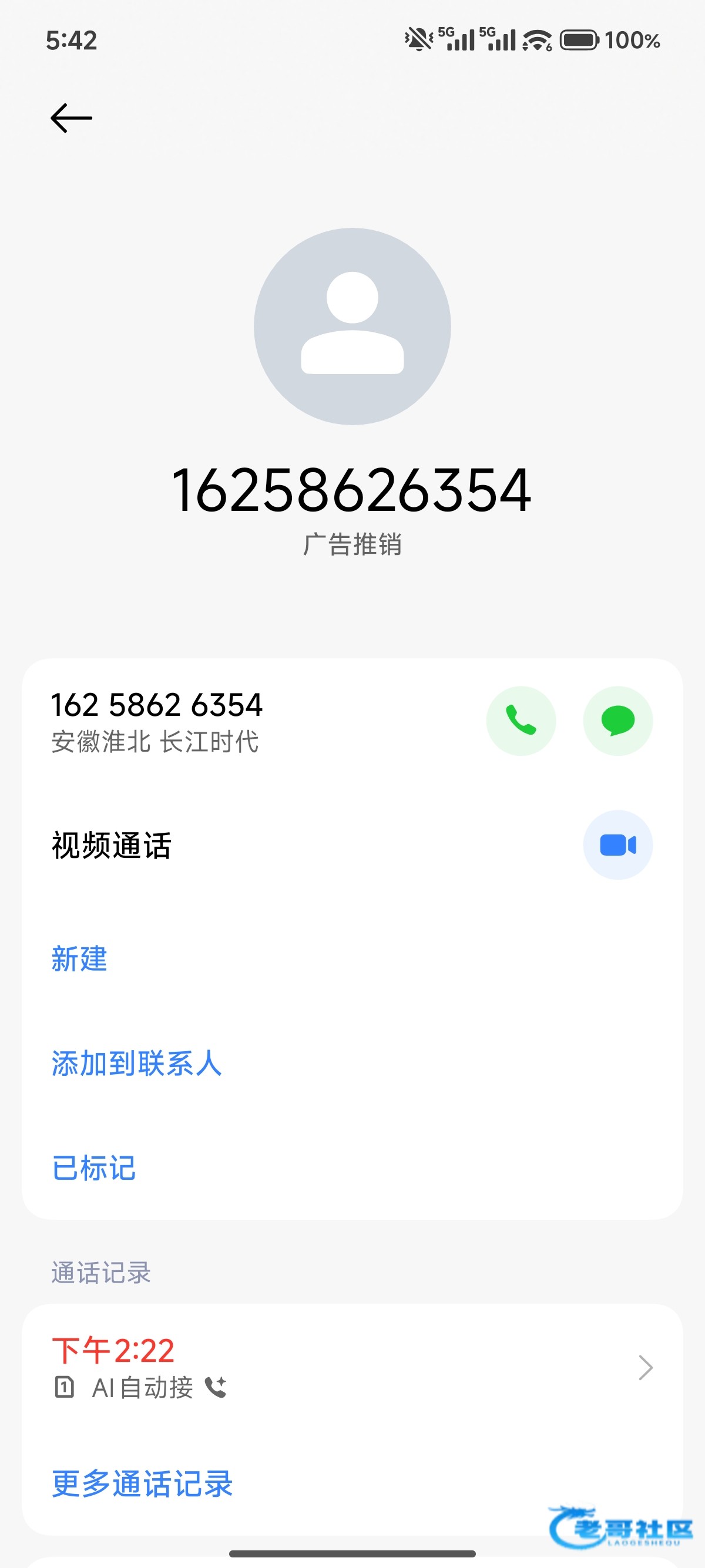This screenshot has width=705, height=1568.
Task: Tap the contact avatar placeholder
Action: click(352, 327)
